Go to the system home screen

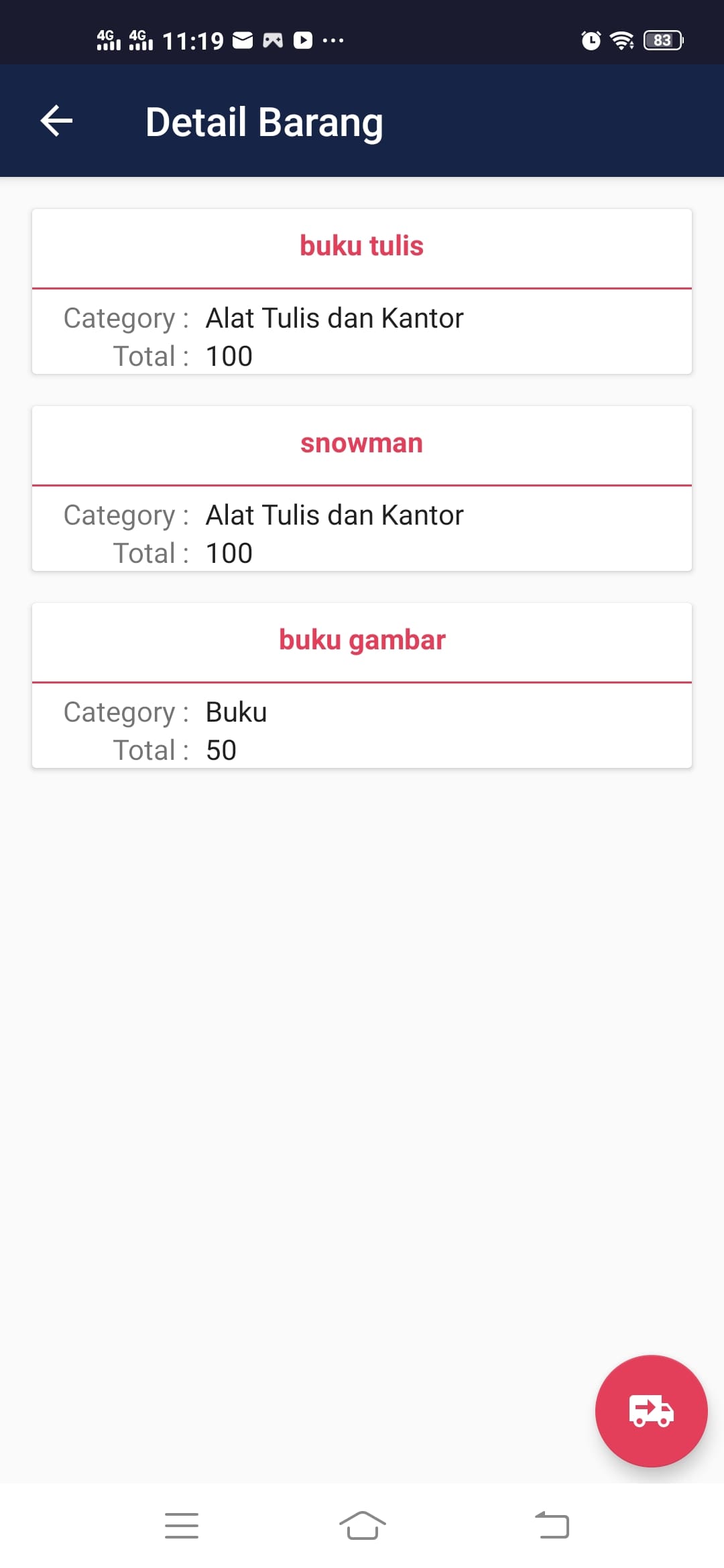(x=362, y=1526)
